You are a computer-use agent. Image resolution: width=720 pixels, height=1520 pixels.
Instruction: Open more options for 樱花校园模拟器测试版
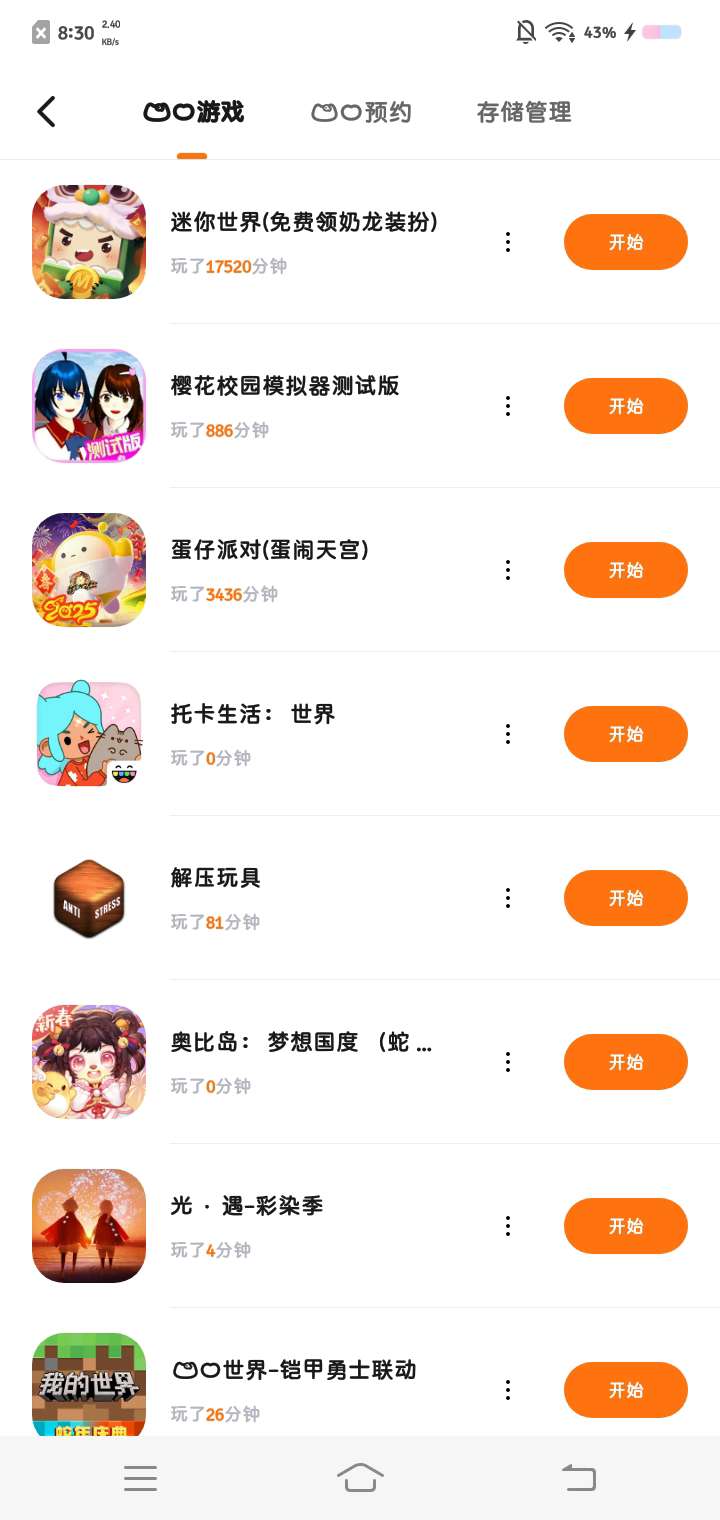tap(508, 406)
